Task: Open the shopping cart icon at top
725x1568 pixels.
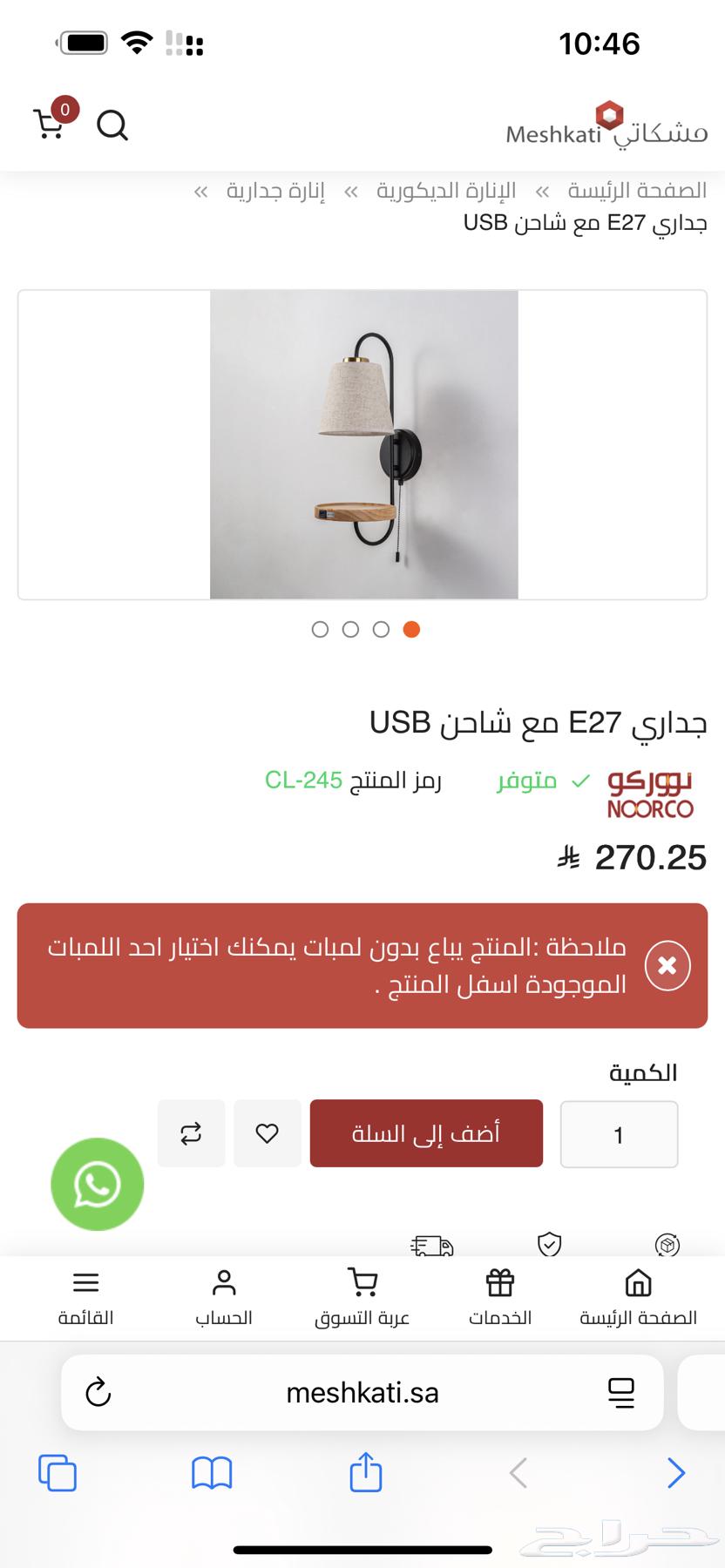Action: [x=50, y=125]
